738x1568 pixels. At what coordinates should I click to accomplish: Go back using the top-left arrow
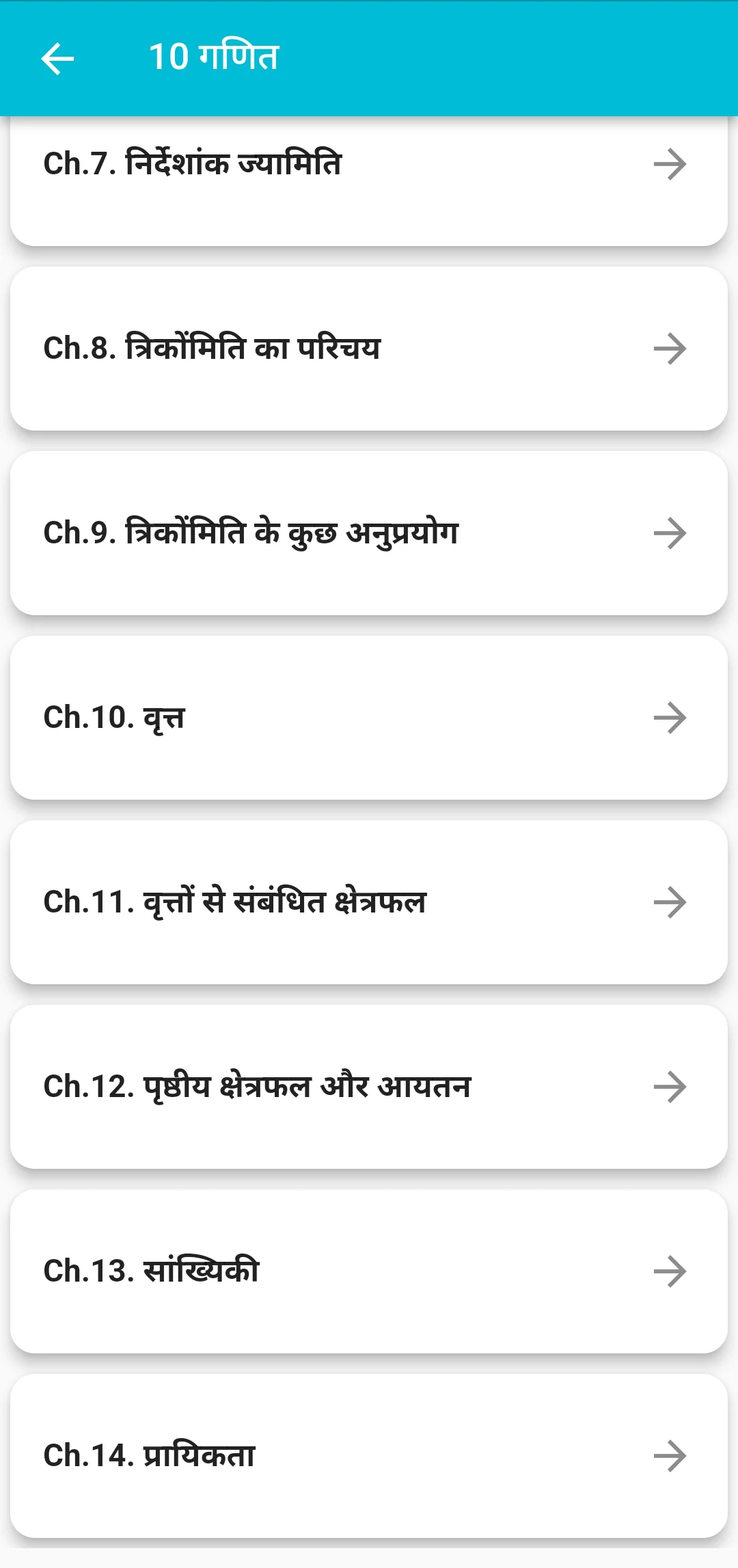57,58
